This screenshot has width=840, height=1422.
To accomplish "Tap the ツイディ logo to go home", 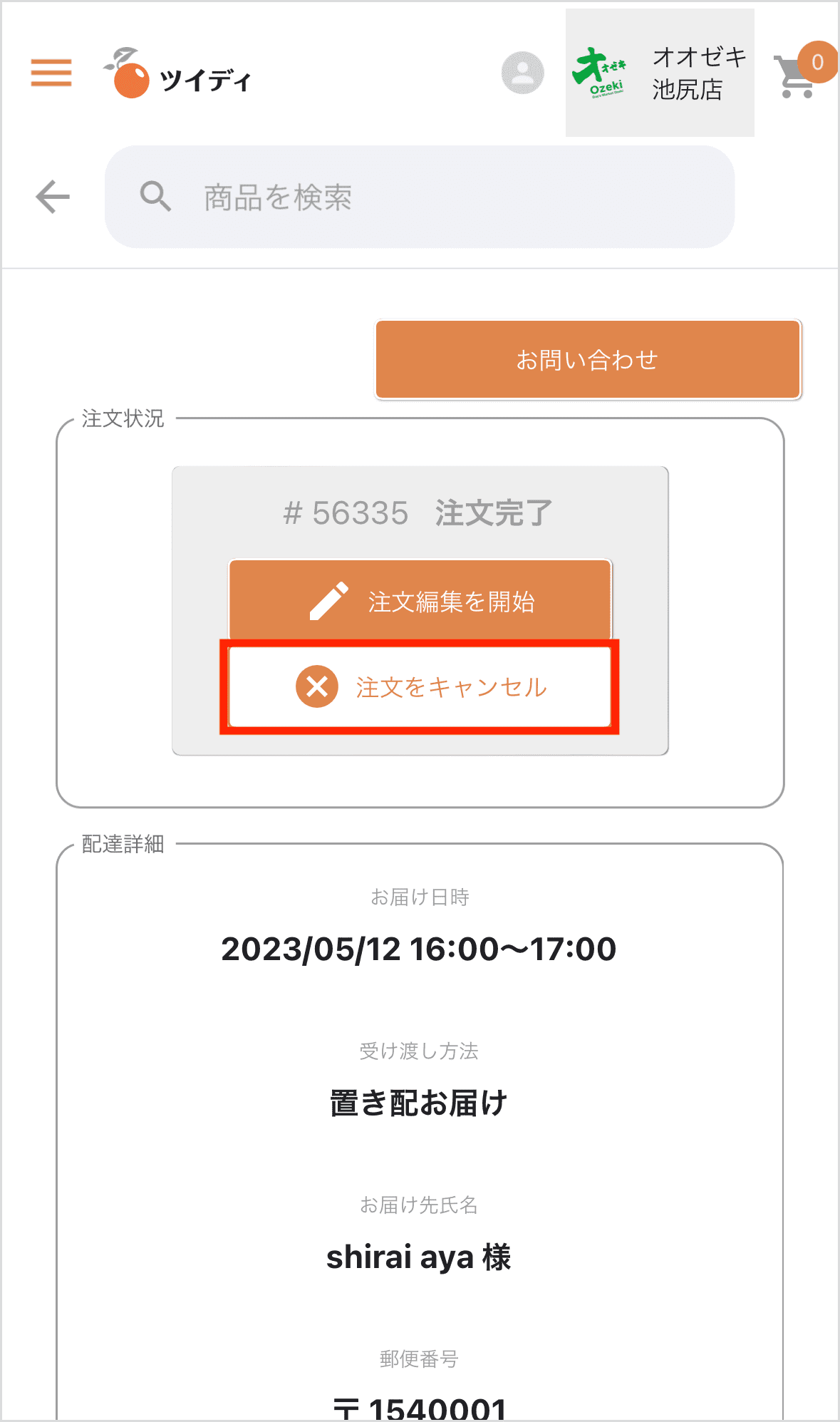I will 178,74.
